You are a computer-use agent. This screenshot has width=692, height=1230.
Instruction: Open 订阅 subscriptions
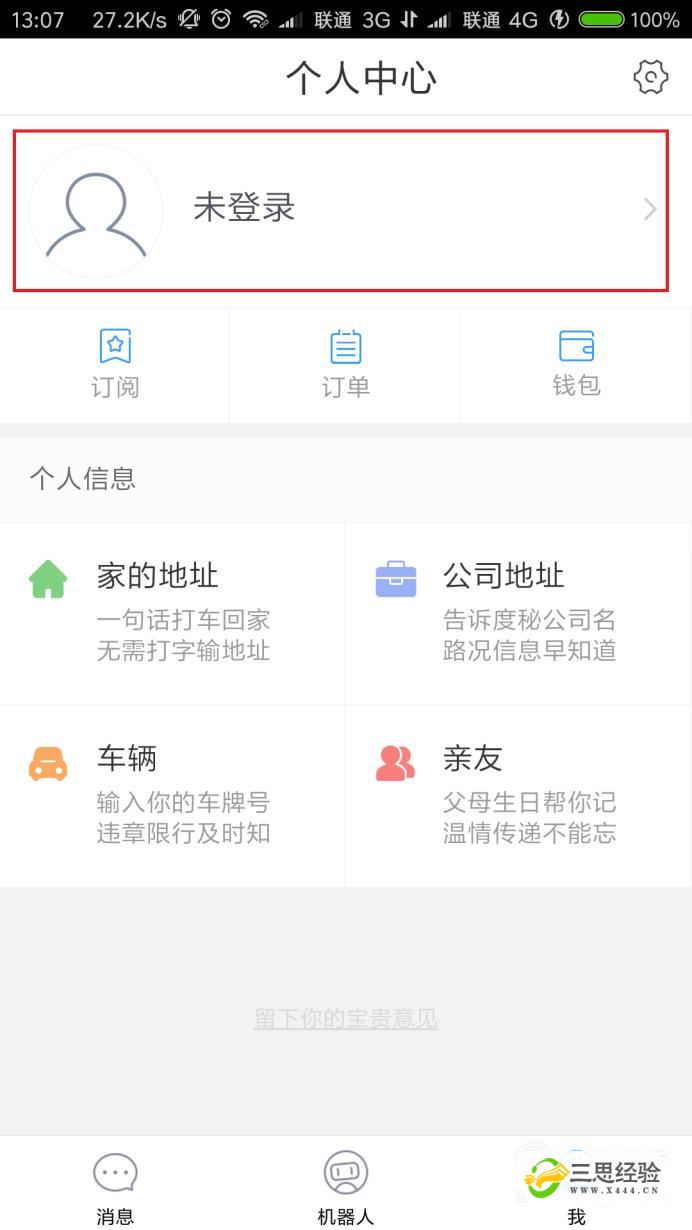coord(115,365)
